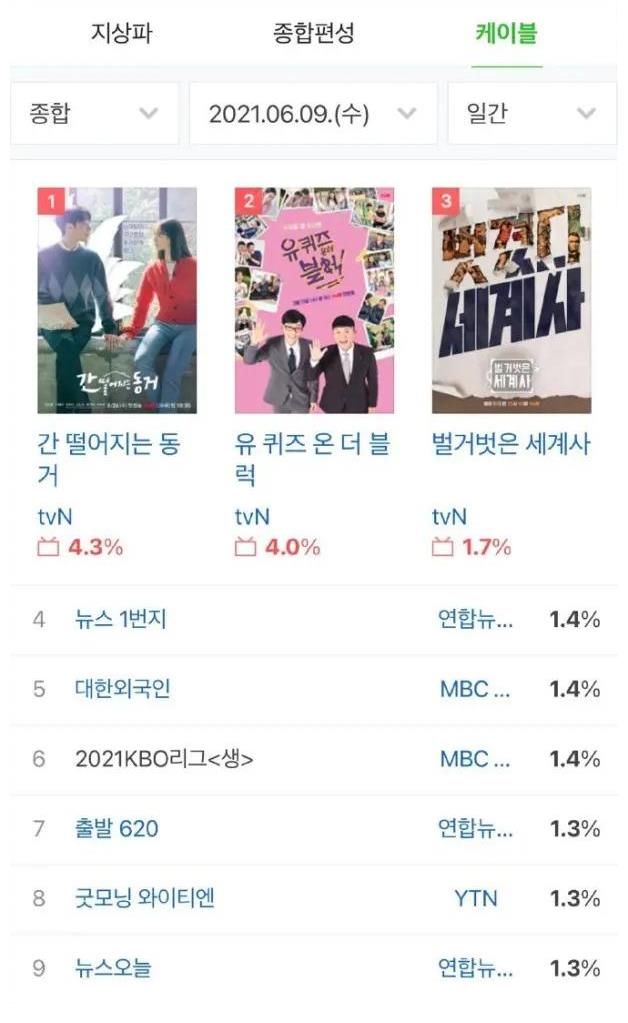Open the 2021.06.09.(수) date picker
Image resolution: width=628 pixels, height=1023 pixels.
point(313,113)
